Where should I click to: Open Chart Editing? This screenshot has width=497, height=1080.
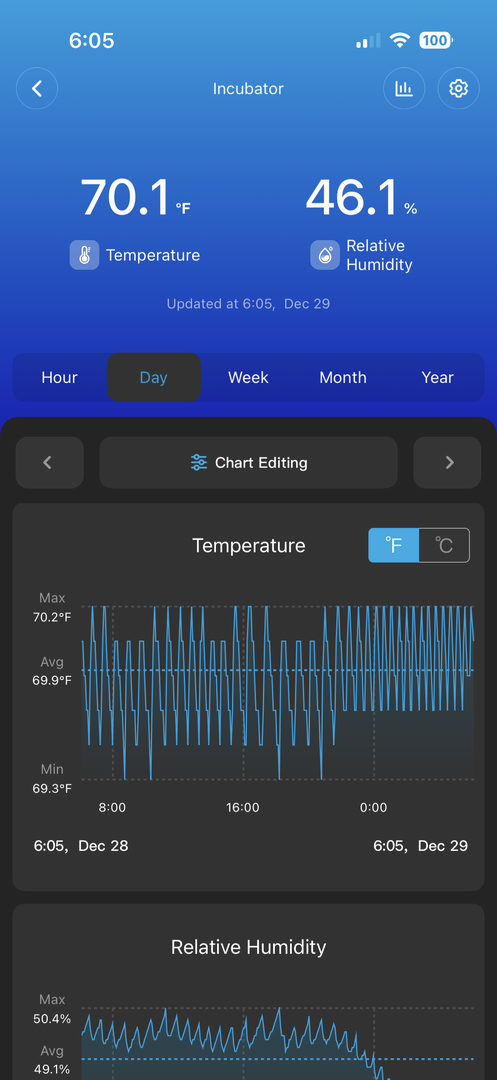(248, 463)
